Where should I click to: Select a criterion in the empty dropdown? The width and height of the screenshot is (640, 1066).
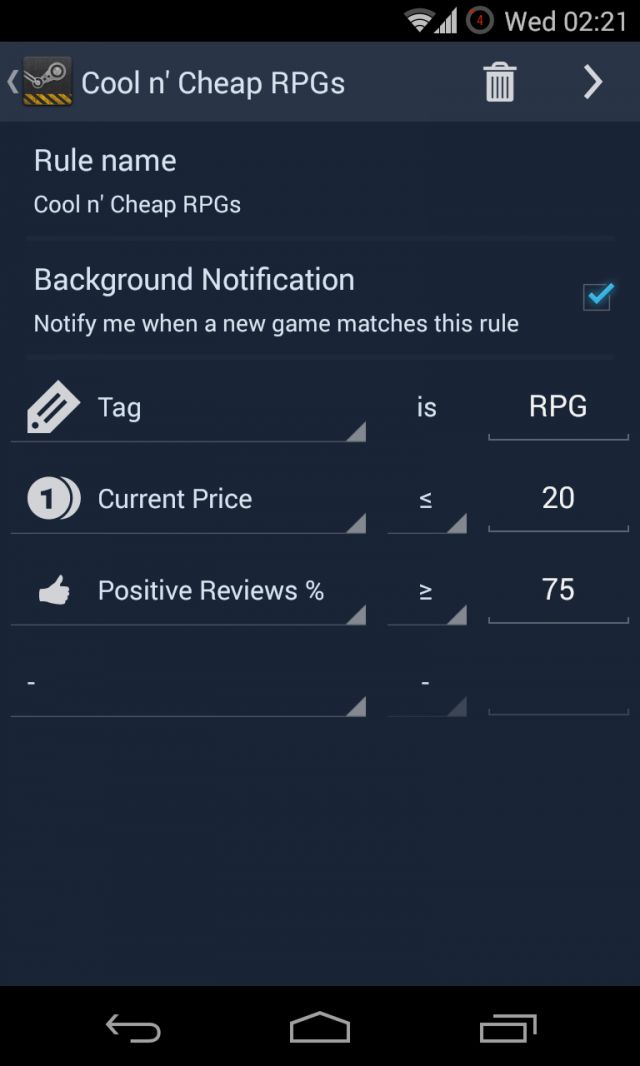coord(188,683)
